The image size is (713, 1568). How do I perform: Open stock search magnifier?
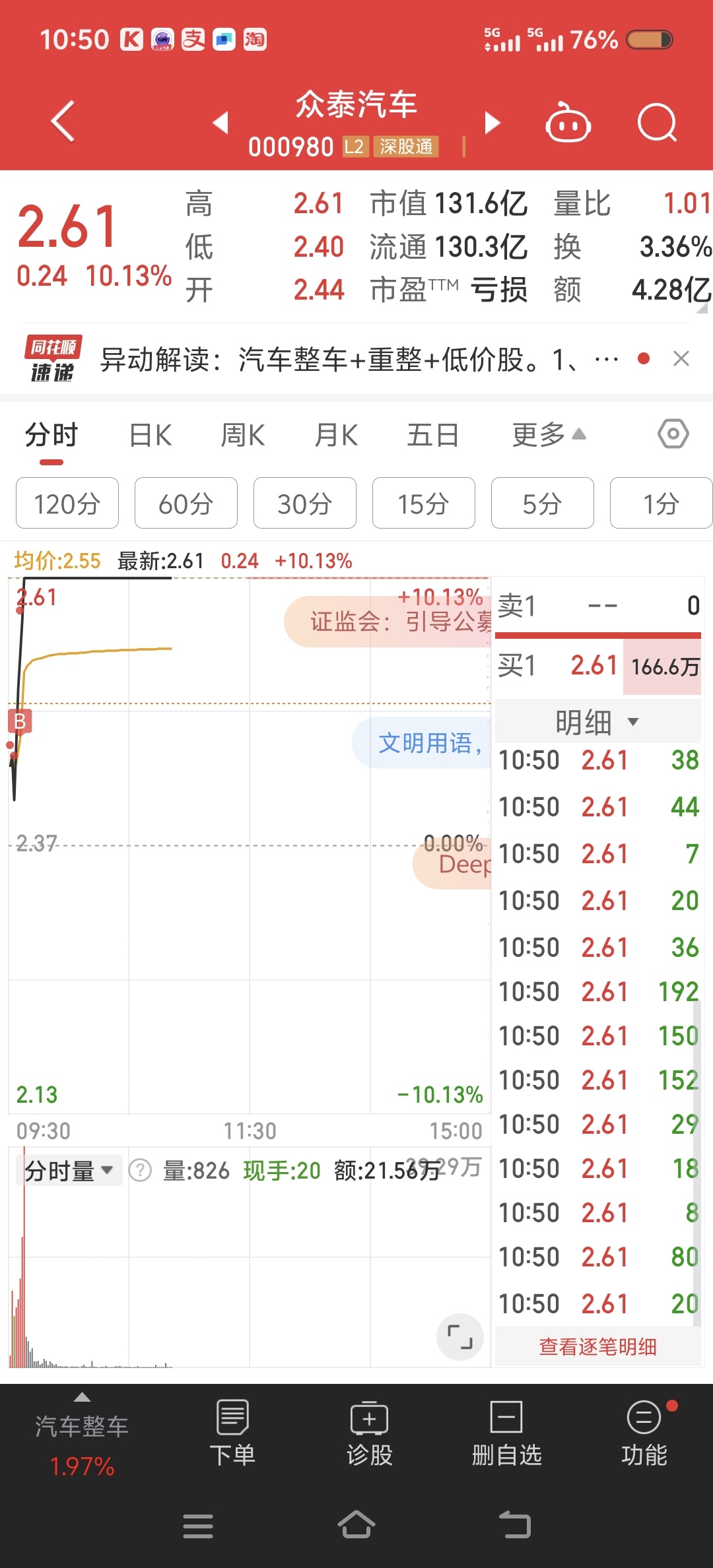pyautogui.click(x=658, y=123)
